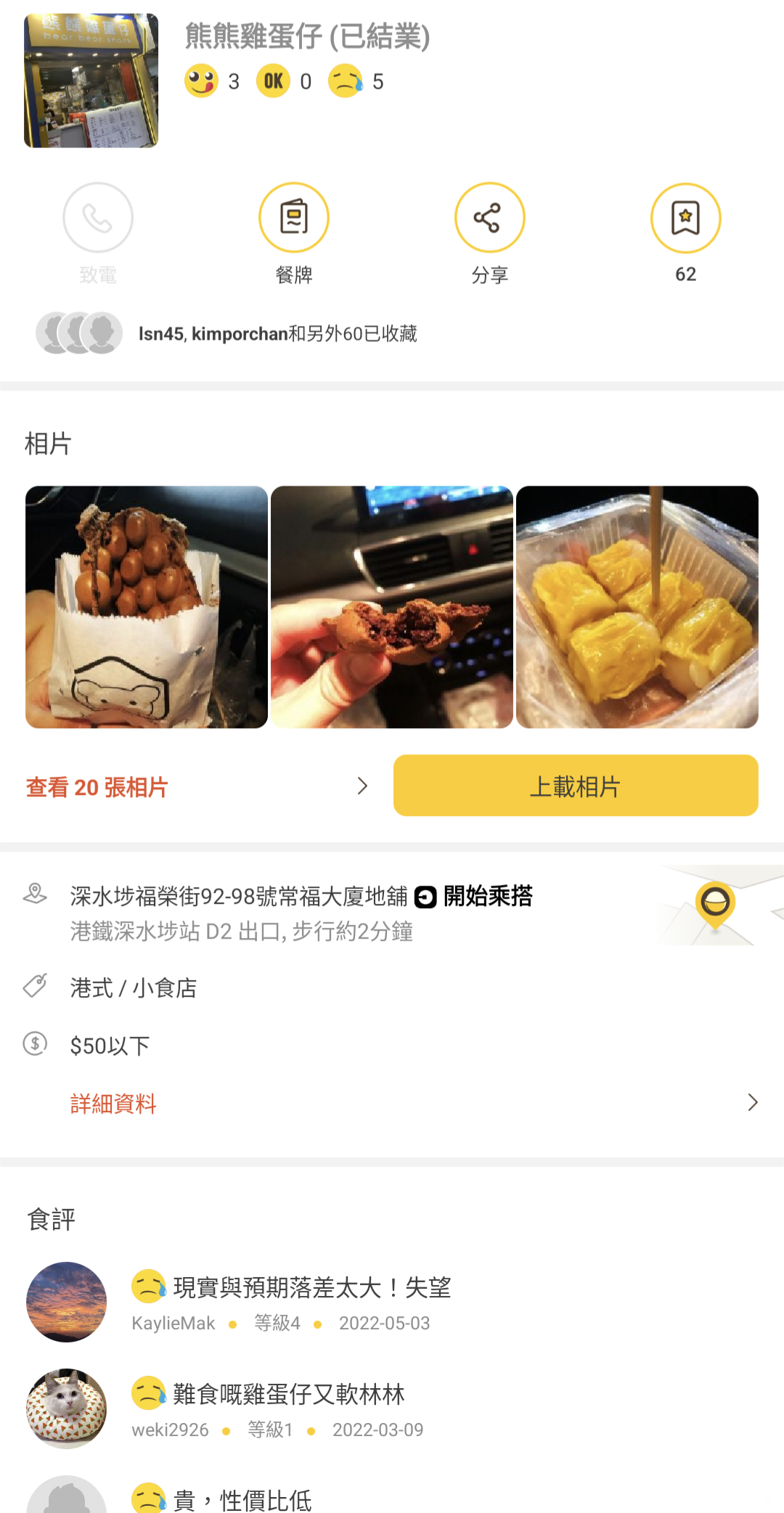Image resolution: width=784 pixels, height=1513 pixels.
Task: Open the 餐牌 menu icon
Action: point(293,216)
